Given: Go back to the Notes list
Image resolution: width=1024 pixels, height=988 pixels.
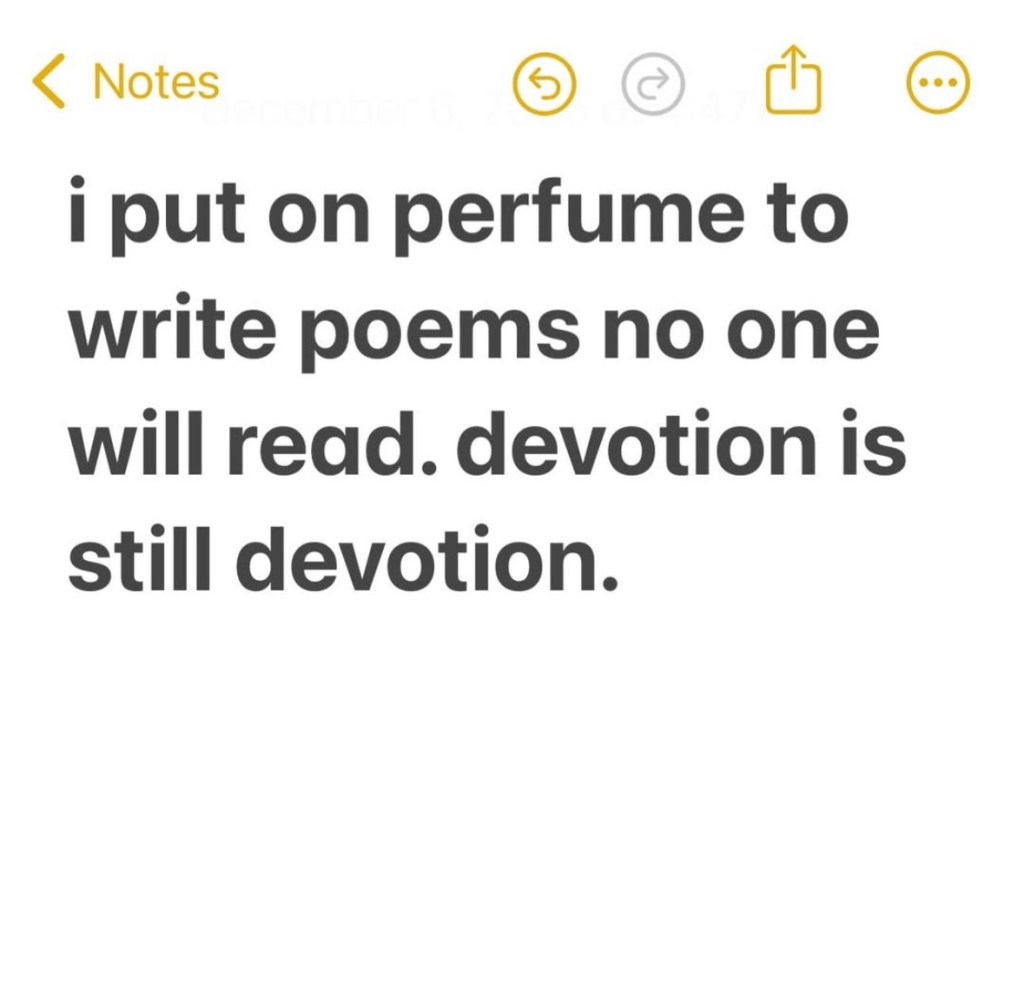Looking at the screenshot, I should 126,82.
